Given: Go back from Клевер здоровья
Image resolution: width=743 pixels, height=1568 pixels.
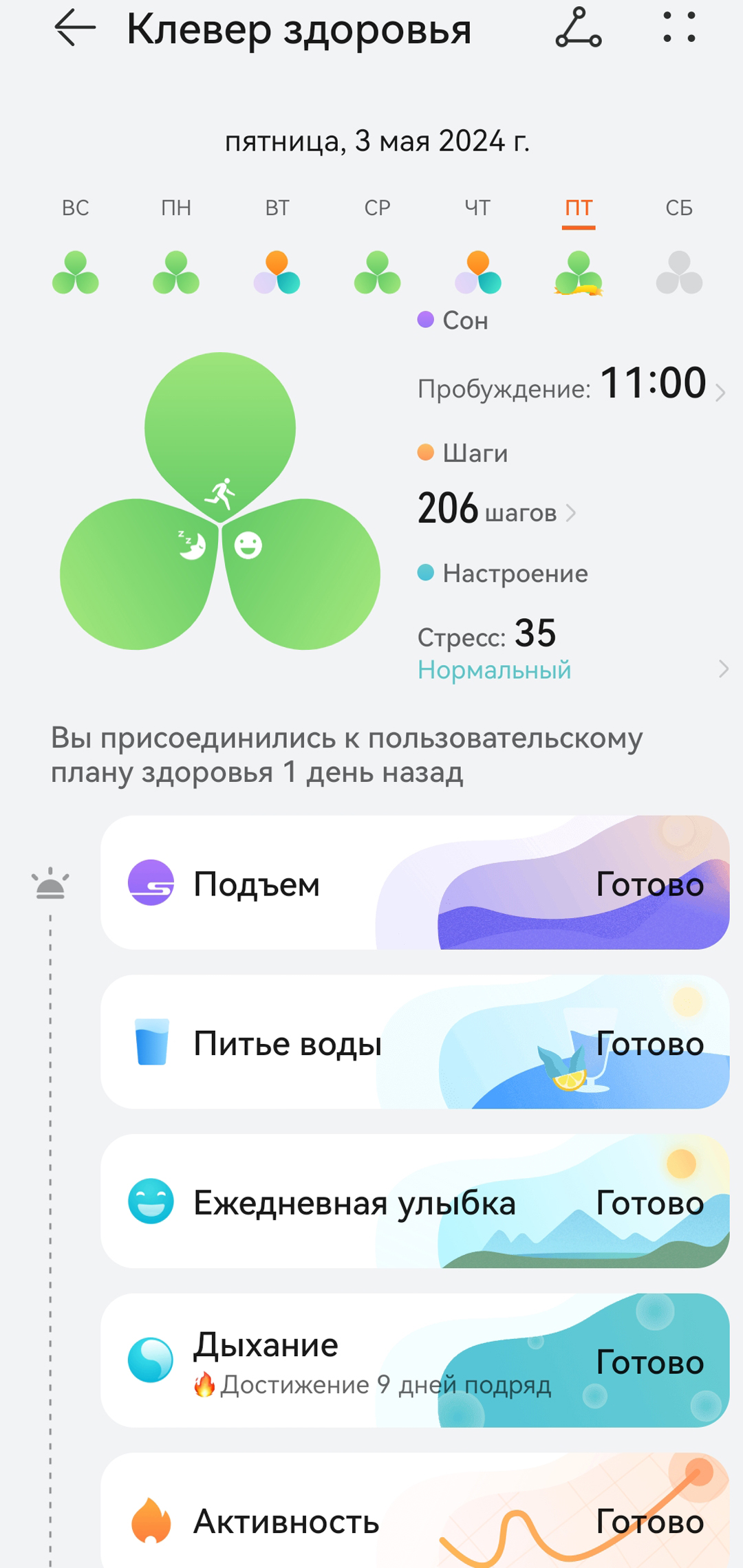Looking at the screenshot, I should pos(74,29).
